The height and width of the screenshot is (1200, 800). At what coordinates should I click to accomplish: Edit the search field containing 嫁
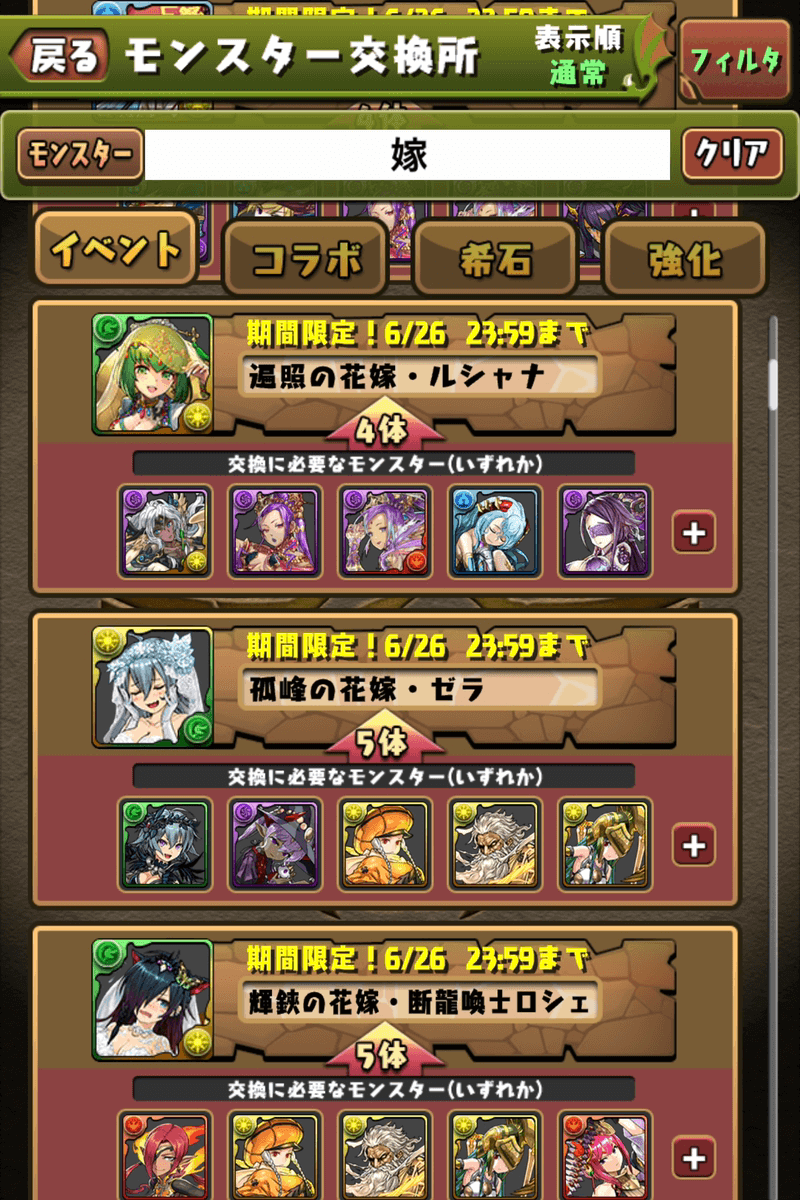pos(407,155)
